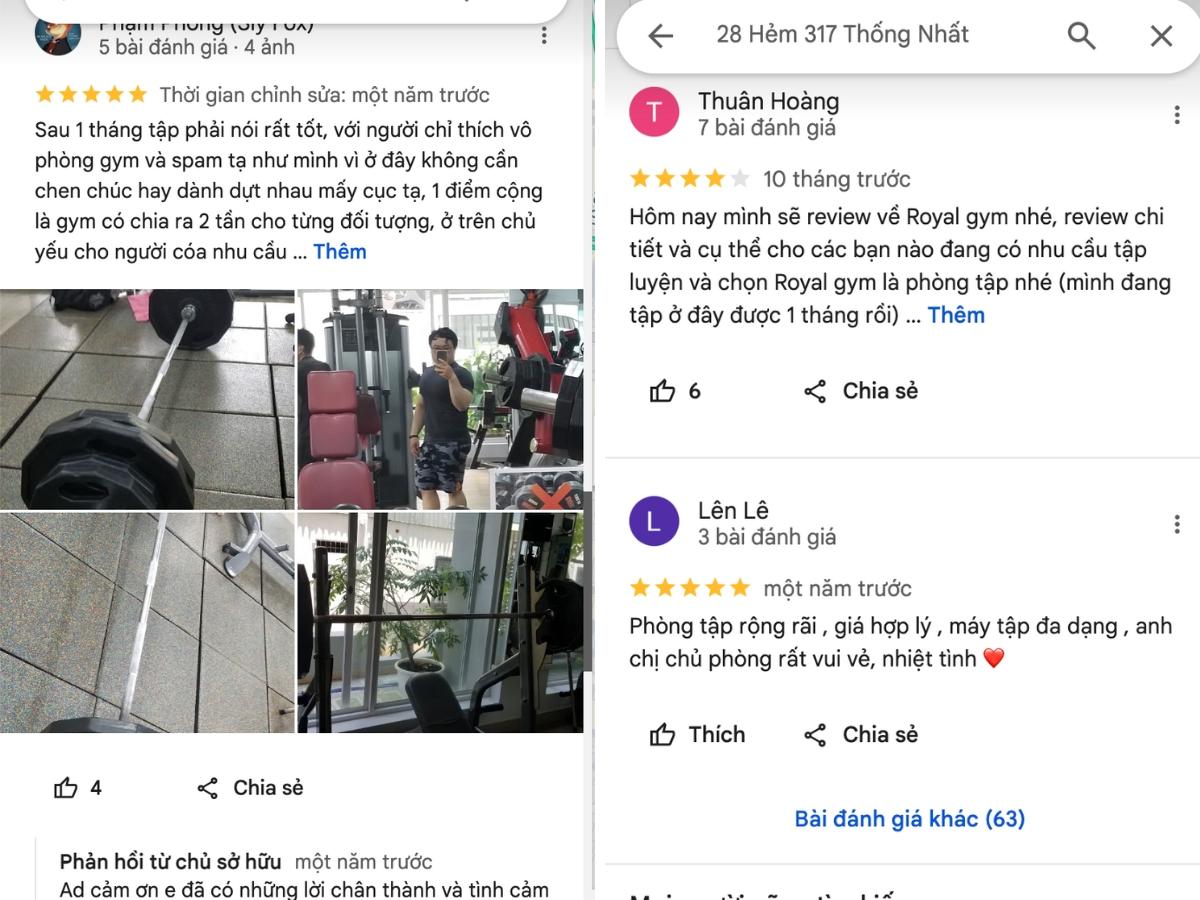The image size is (1200, 900).
Task: Edit the 28 Hẻm 317 Thống Nhất search
Action: tap(842, 35)
